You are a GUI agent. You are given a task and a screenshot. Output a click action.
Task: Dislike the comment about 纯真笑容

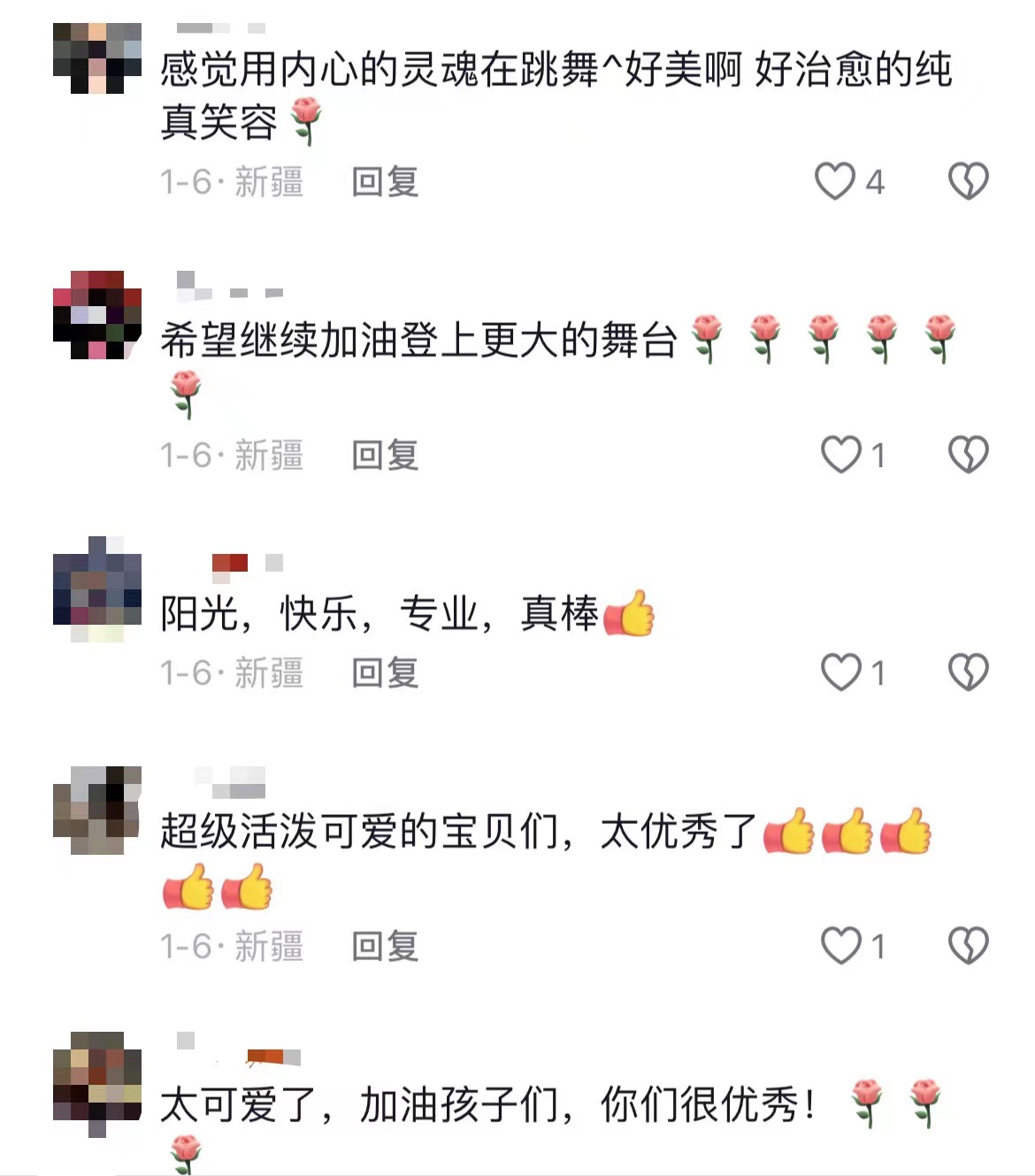click(x=968, y=181)
